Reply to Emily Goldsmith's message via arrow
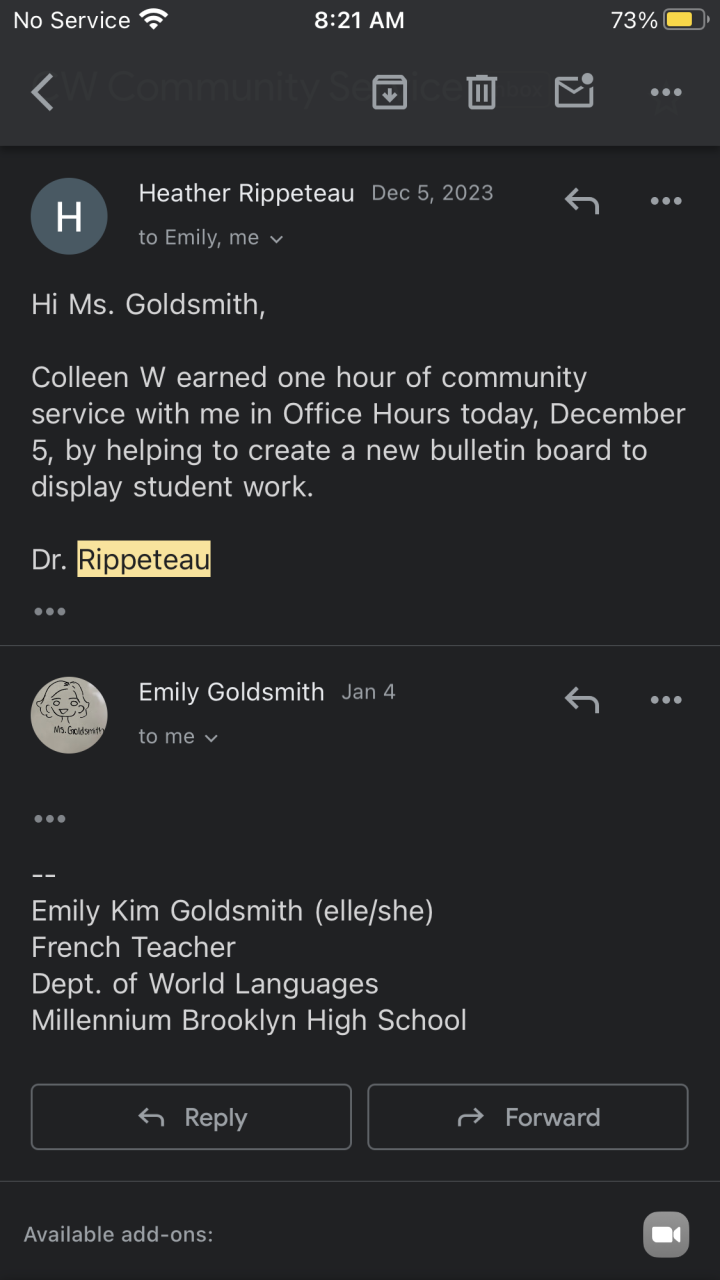720x1280 pixels. pyautogui.click(x=581, y=700)
